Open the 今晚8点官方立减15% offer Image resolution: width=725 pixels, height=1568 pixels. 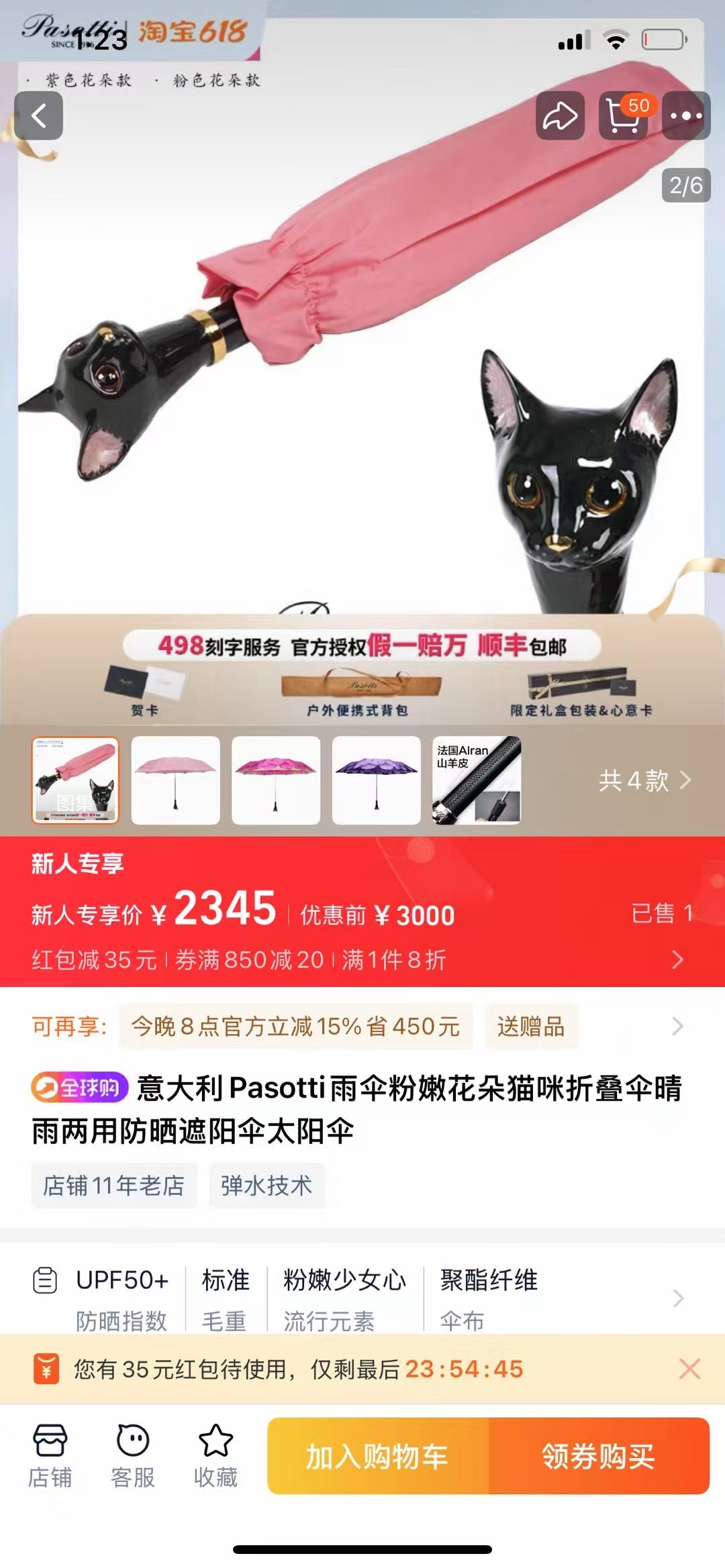(x=295, y=1027)
